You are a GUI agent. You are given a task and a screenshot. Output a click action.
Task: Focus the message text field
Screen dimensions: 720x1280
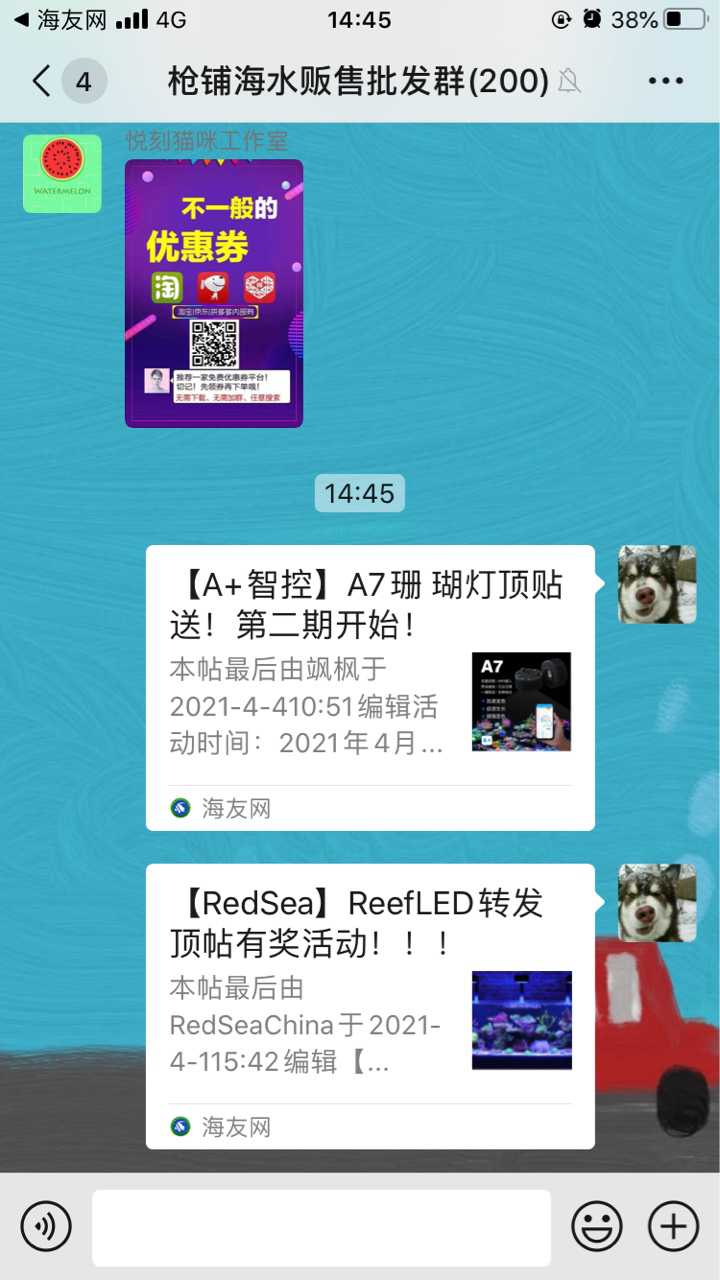[x=321, y=1227]
